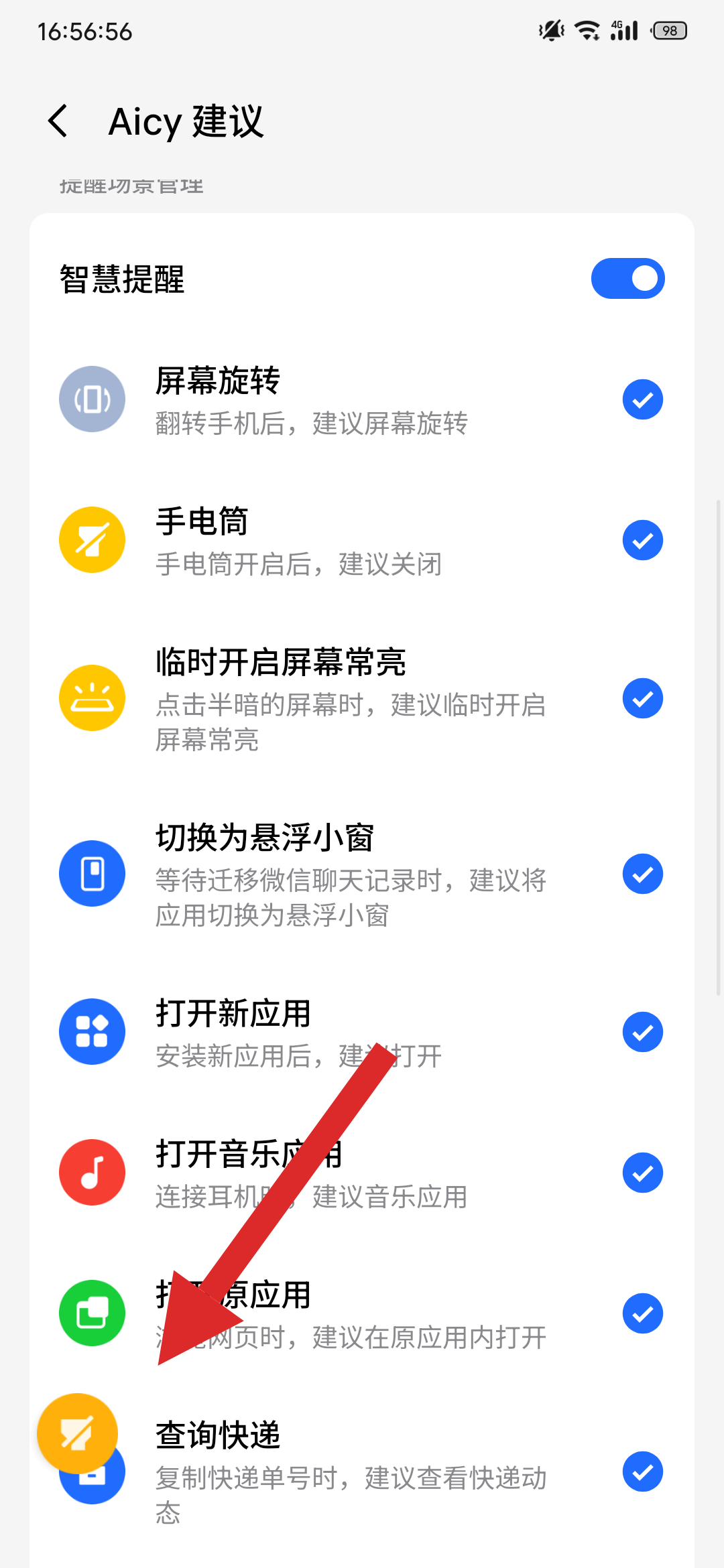Disable the 打开音乐应用 checkmark
Image resolution: width=724 pixels, height=1568 pixels.
642,1172
